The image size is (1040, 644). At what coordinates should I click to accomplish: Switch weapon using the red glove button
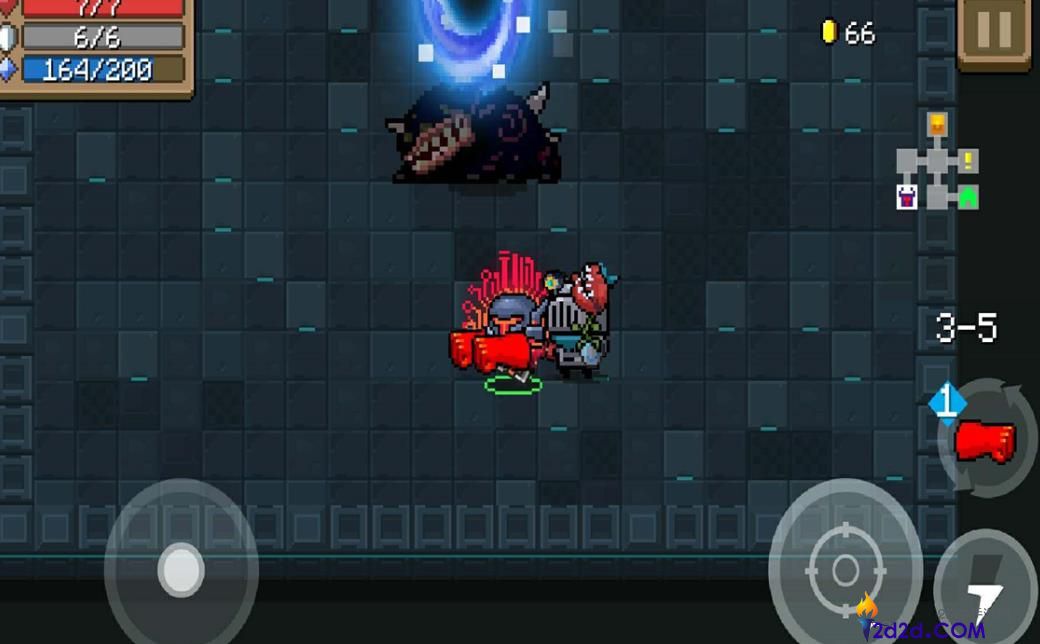point(985,440)
